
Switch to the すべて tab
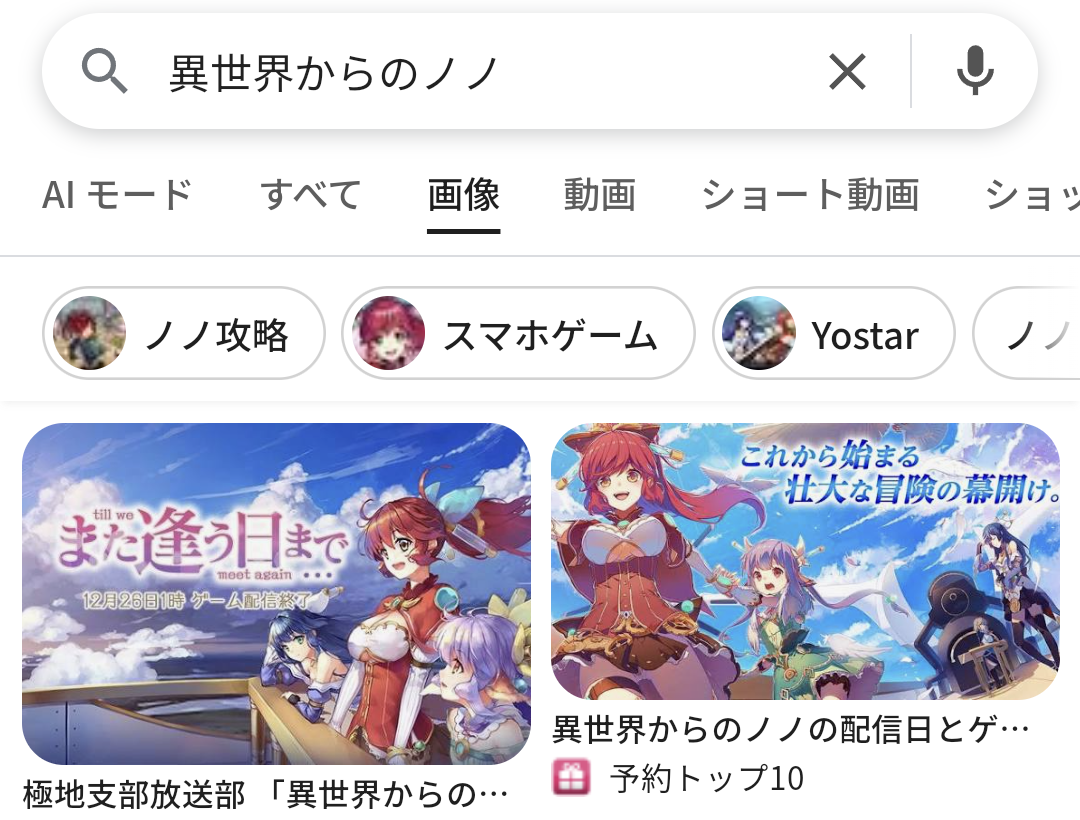(310, 194)
